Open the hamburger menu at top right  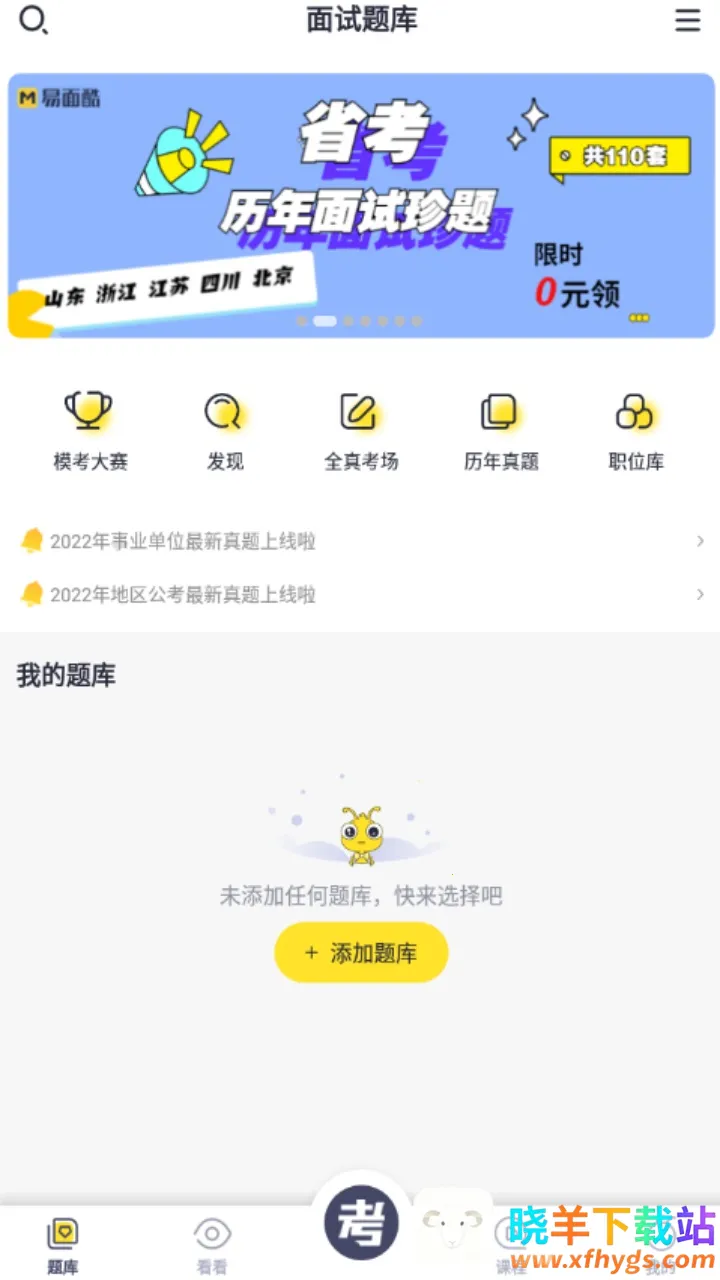(687, 20)
